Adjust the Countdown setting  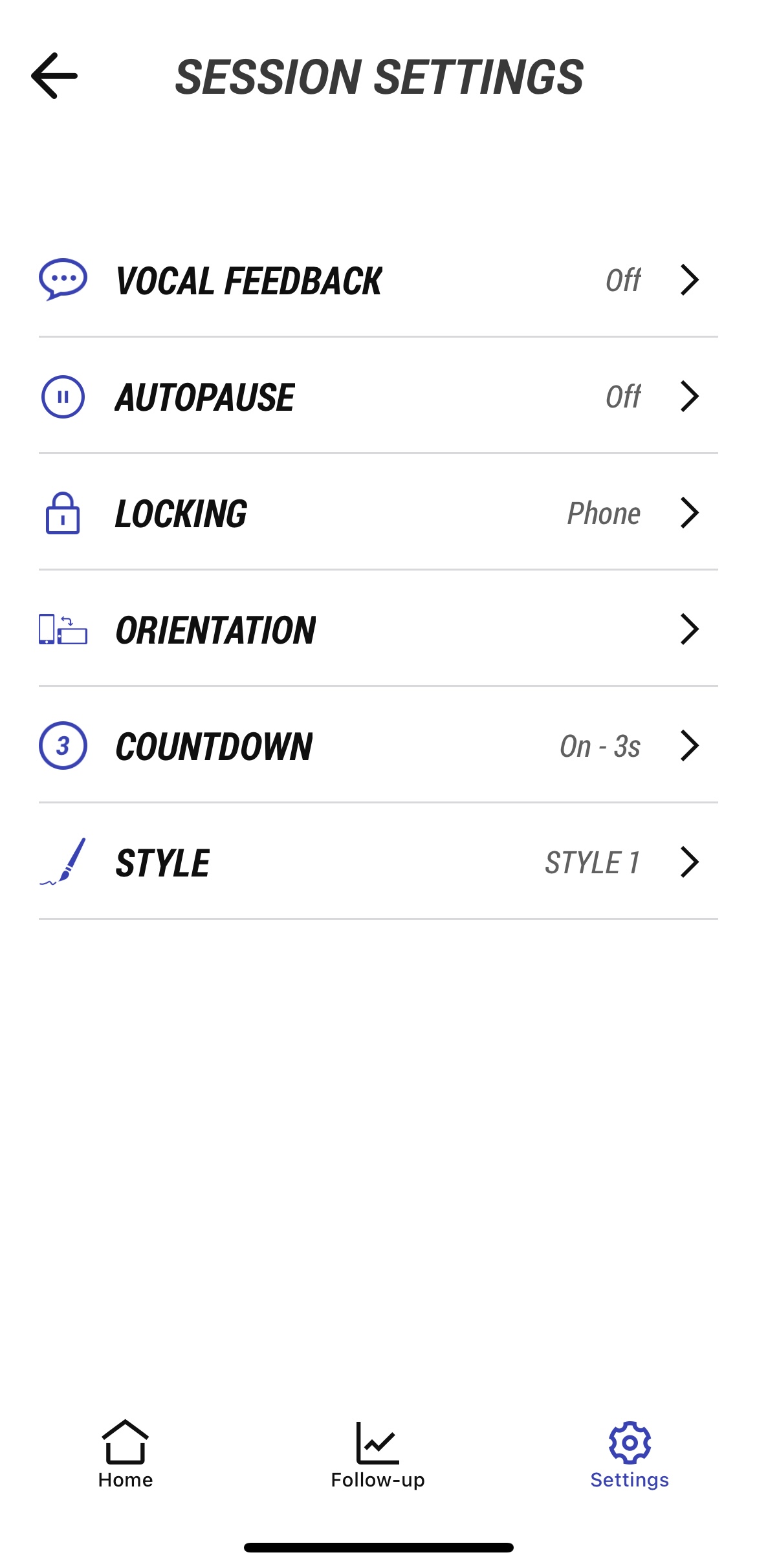pyautogui.click(x=378, y=746)
